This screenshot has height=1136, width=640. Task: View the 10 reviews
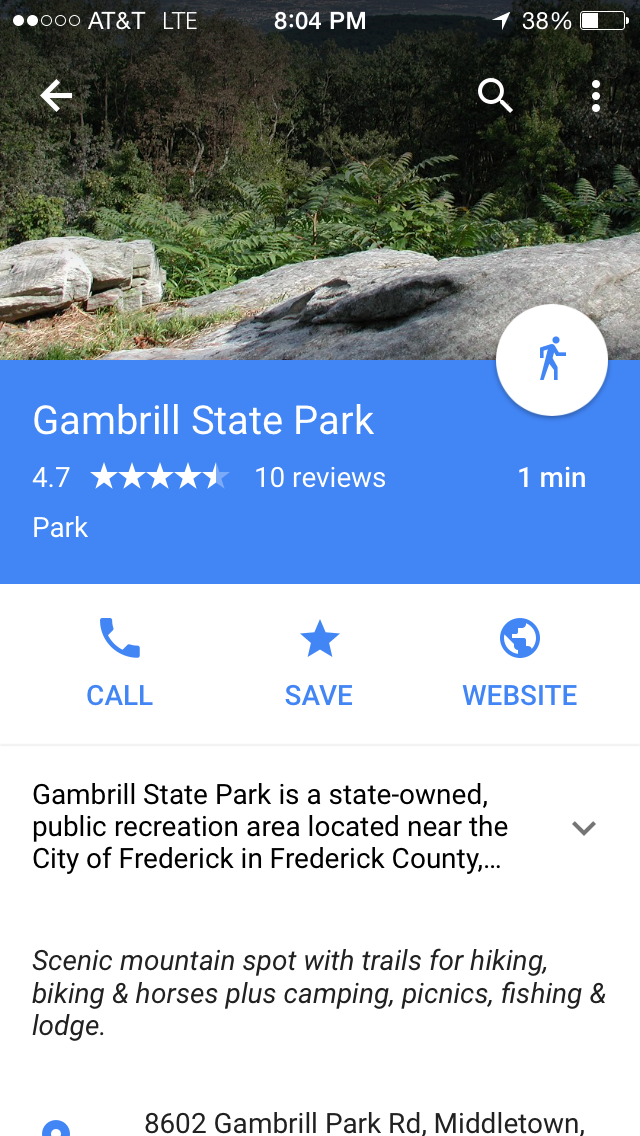320,478
